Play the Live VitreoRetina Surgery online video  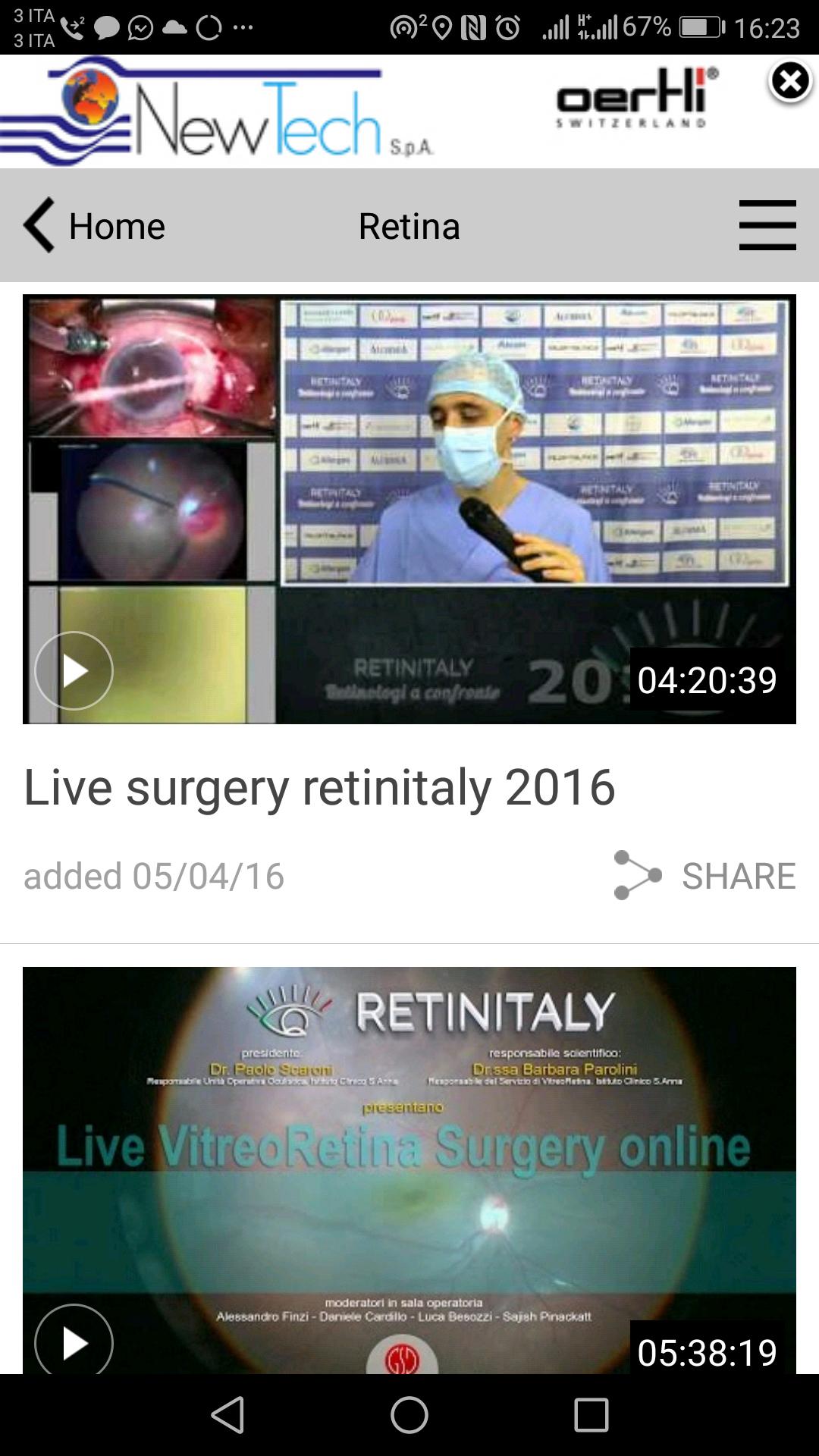pyautogui.click(x=74, y=1341)
